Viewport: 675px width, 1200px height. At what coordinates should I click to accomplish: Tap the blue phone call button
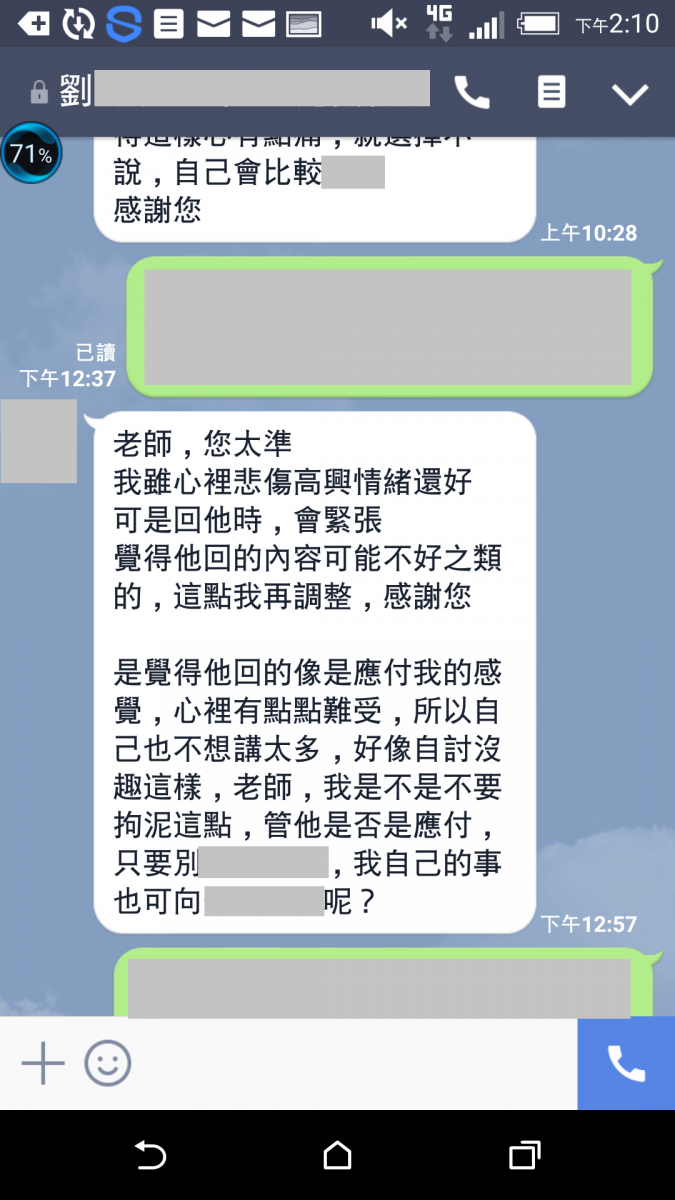pyautogui.click(x=626, y=1063)
